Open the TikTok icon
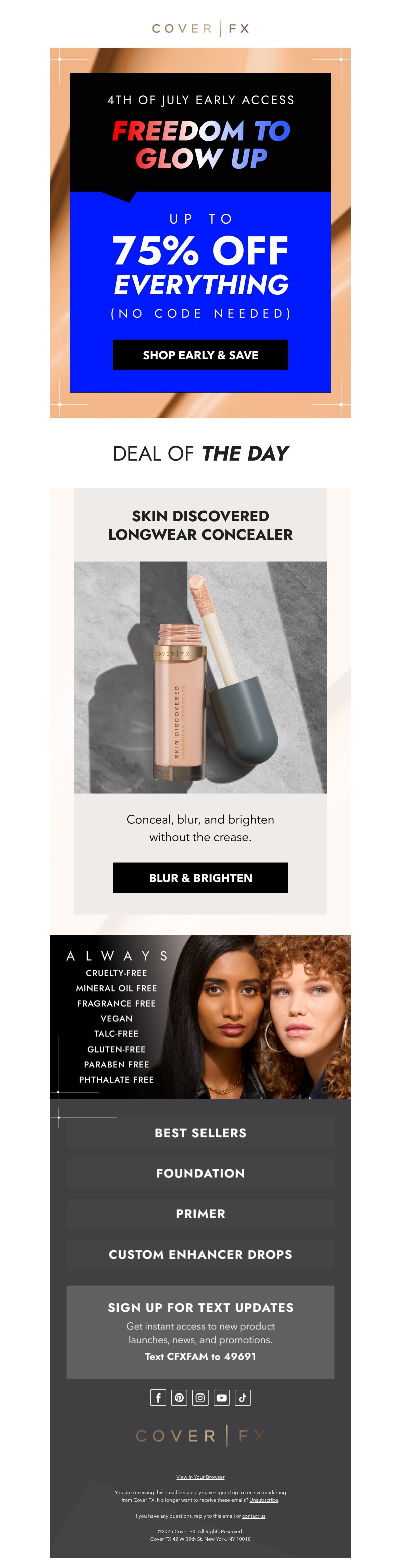This screenshot has width=401, height=1568. [x=242, y=1398]
